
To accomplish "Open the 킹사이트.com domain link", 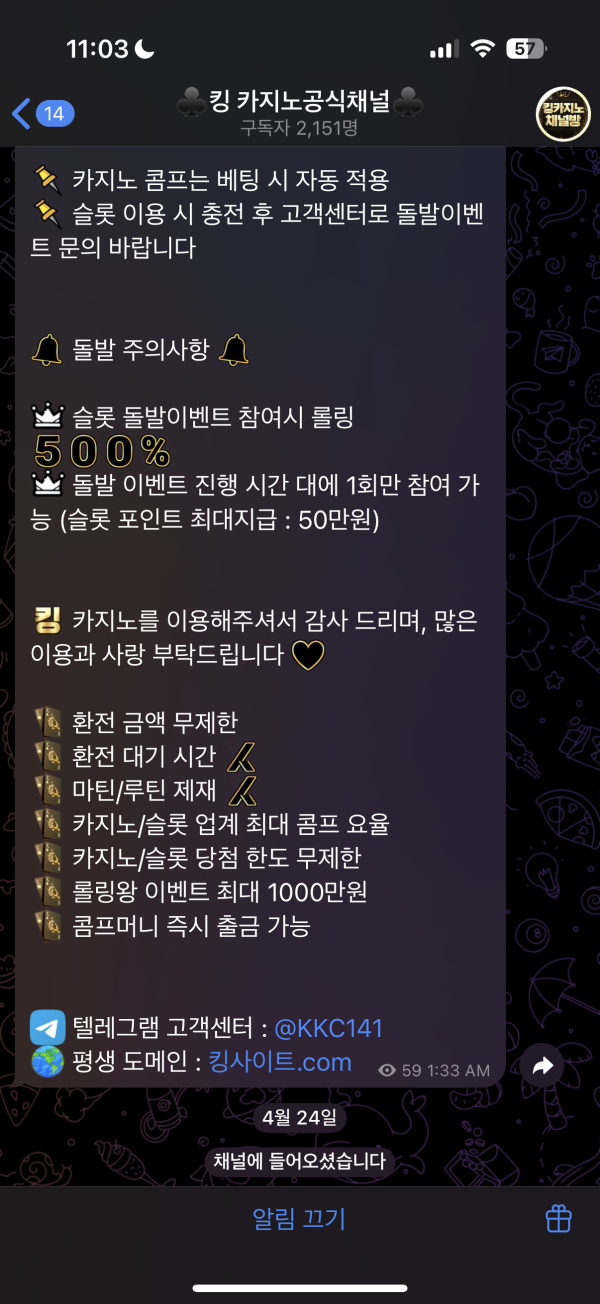I will (280, 1061).
